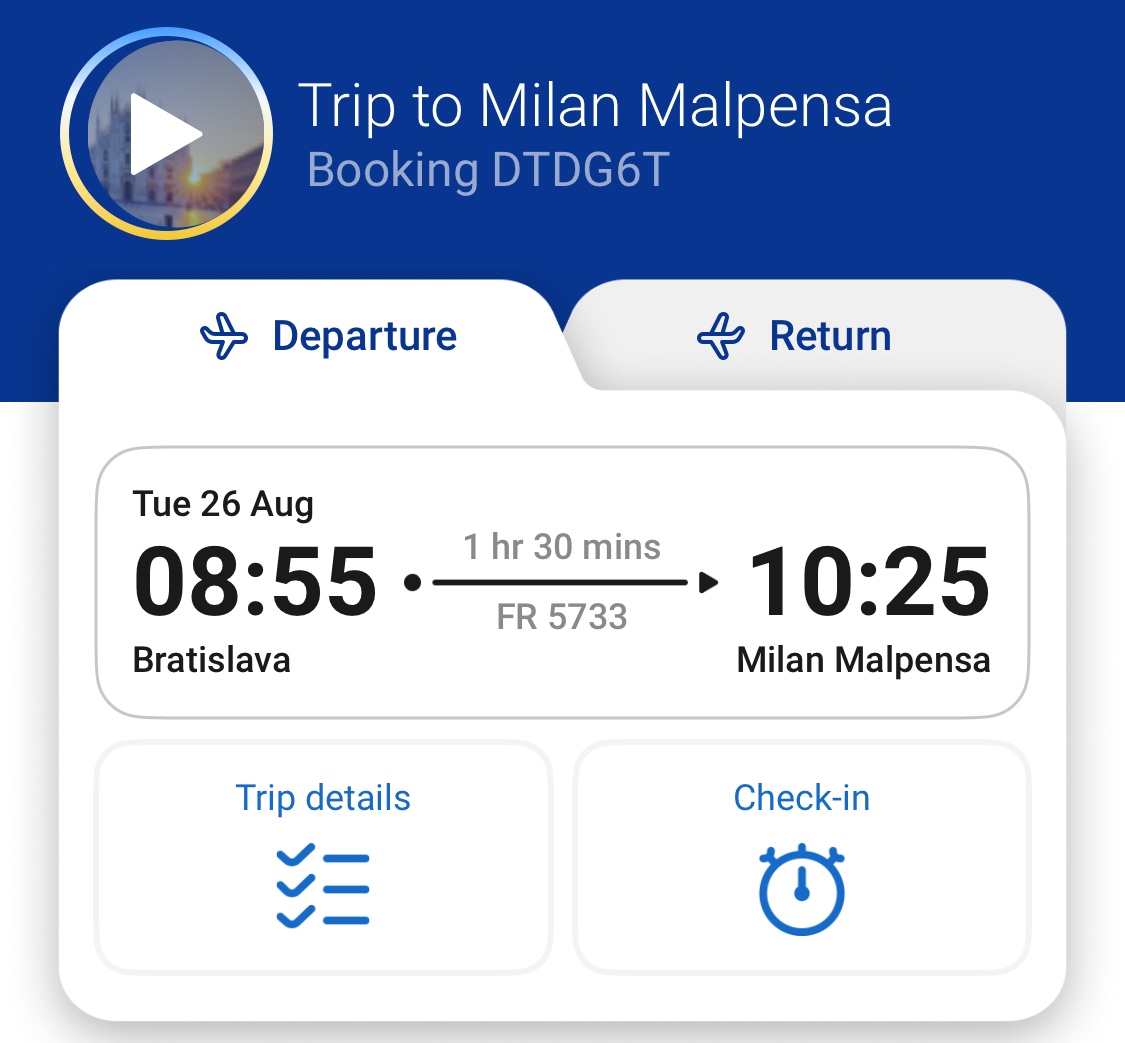Open the Bratislava to Milan Malpensa flight card
This screenshot has height=1043, width=1125.
pos(562,582)
